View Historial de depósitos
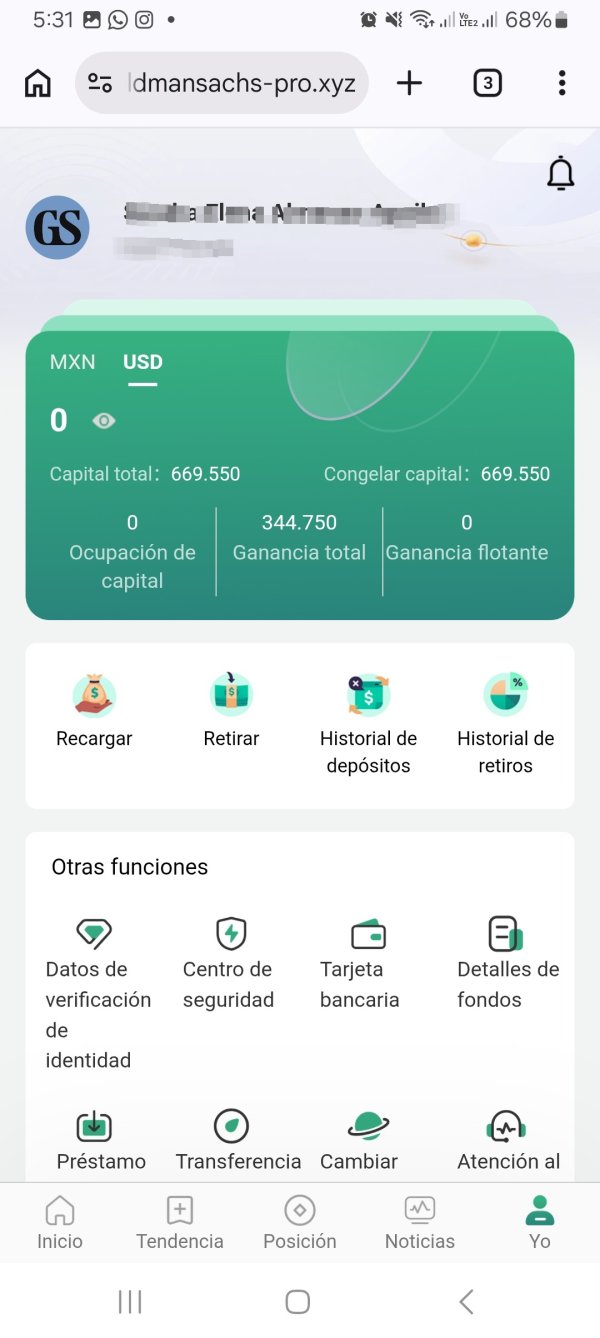 [368, 724]
